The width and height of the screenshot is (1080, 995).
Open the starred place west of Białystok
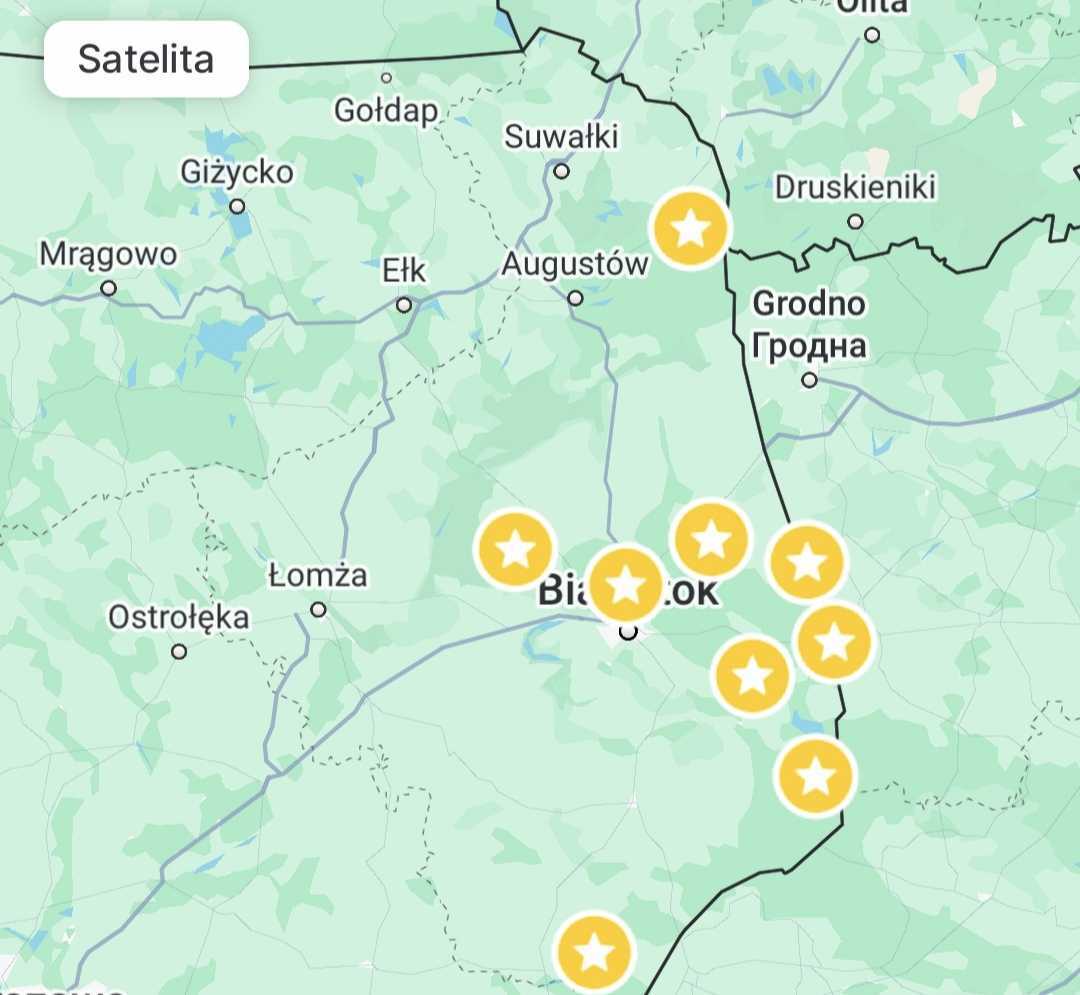tap(515, 548)
